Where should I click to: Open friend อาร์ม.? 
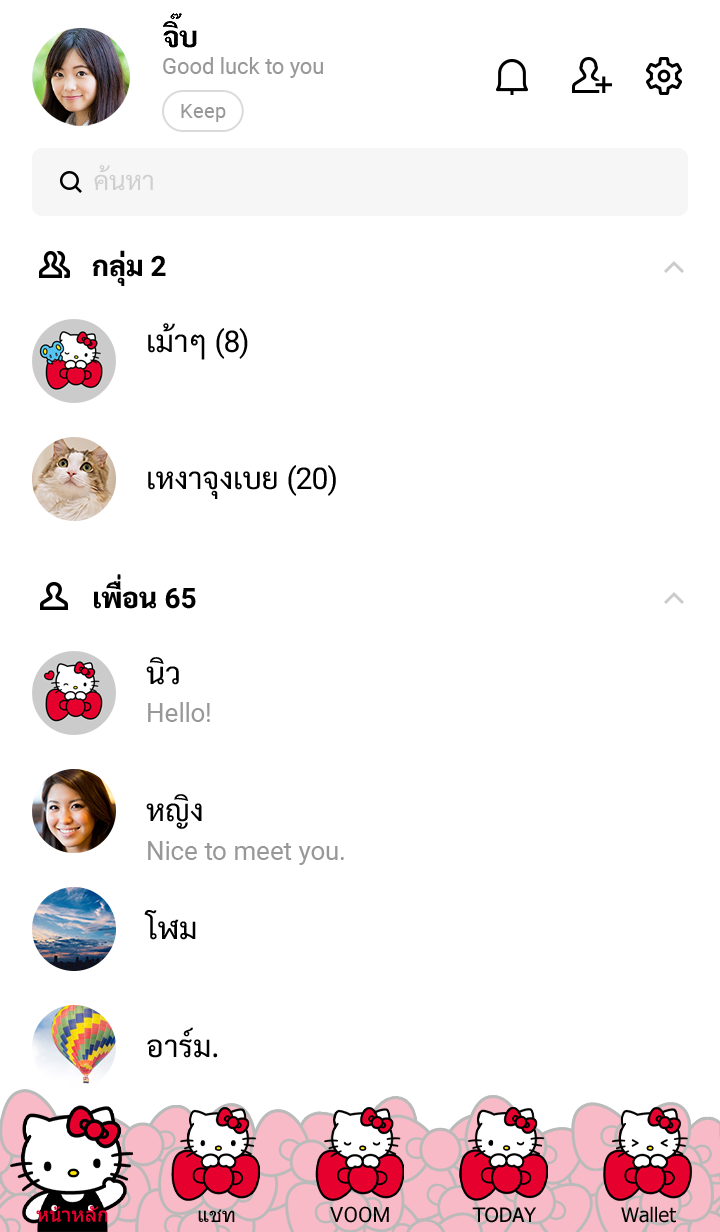pos(182,1046)
